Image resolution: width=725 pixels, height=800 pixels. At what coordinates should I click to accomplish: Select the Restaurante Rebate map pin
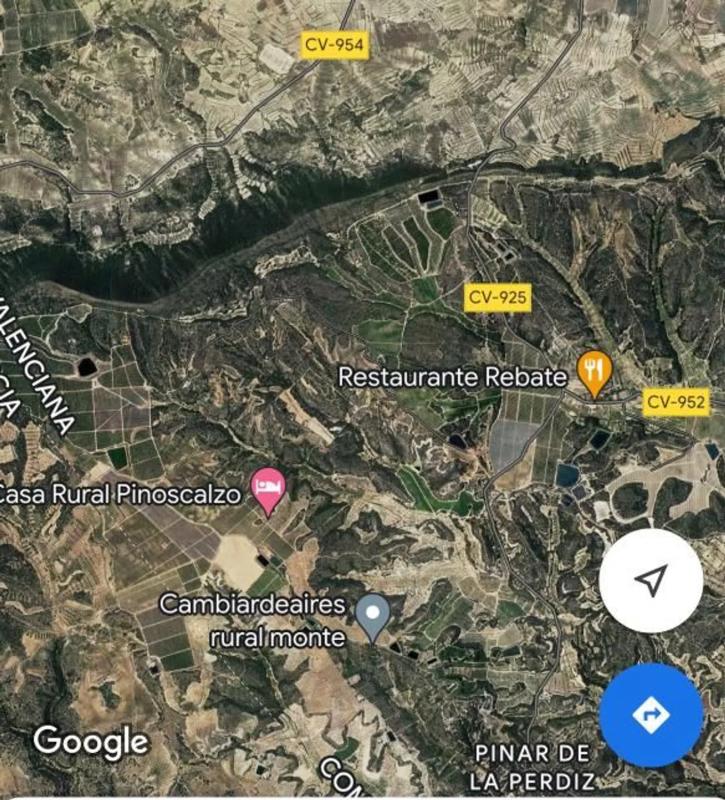coord(595,372)
